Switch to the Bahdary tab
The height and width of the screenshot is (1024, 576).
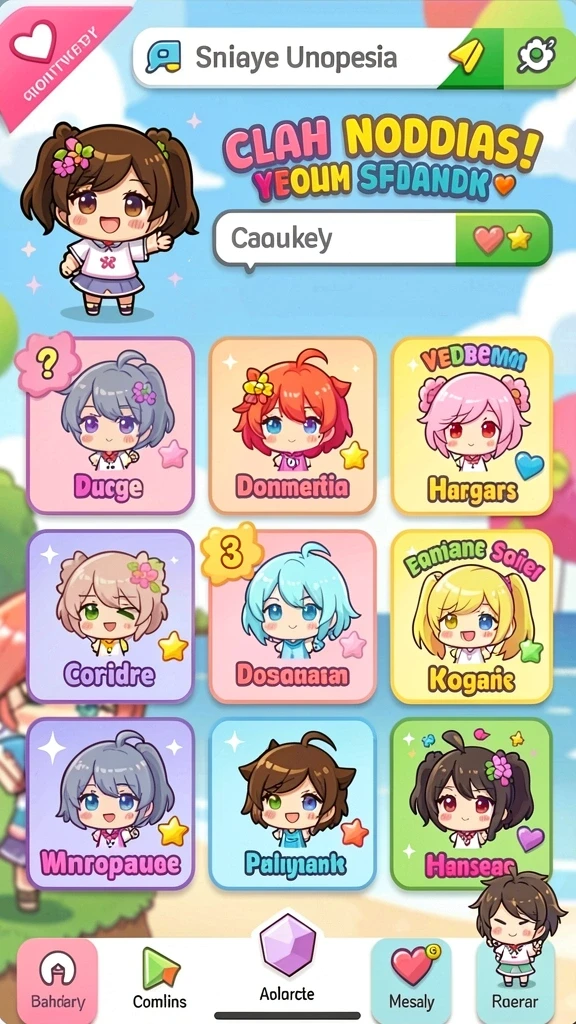[57, 978]
